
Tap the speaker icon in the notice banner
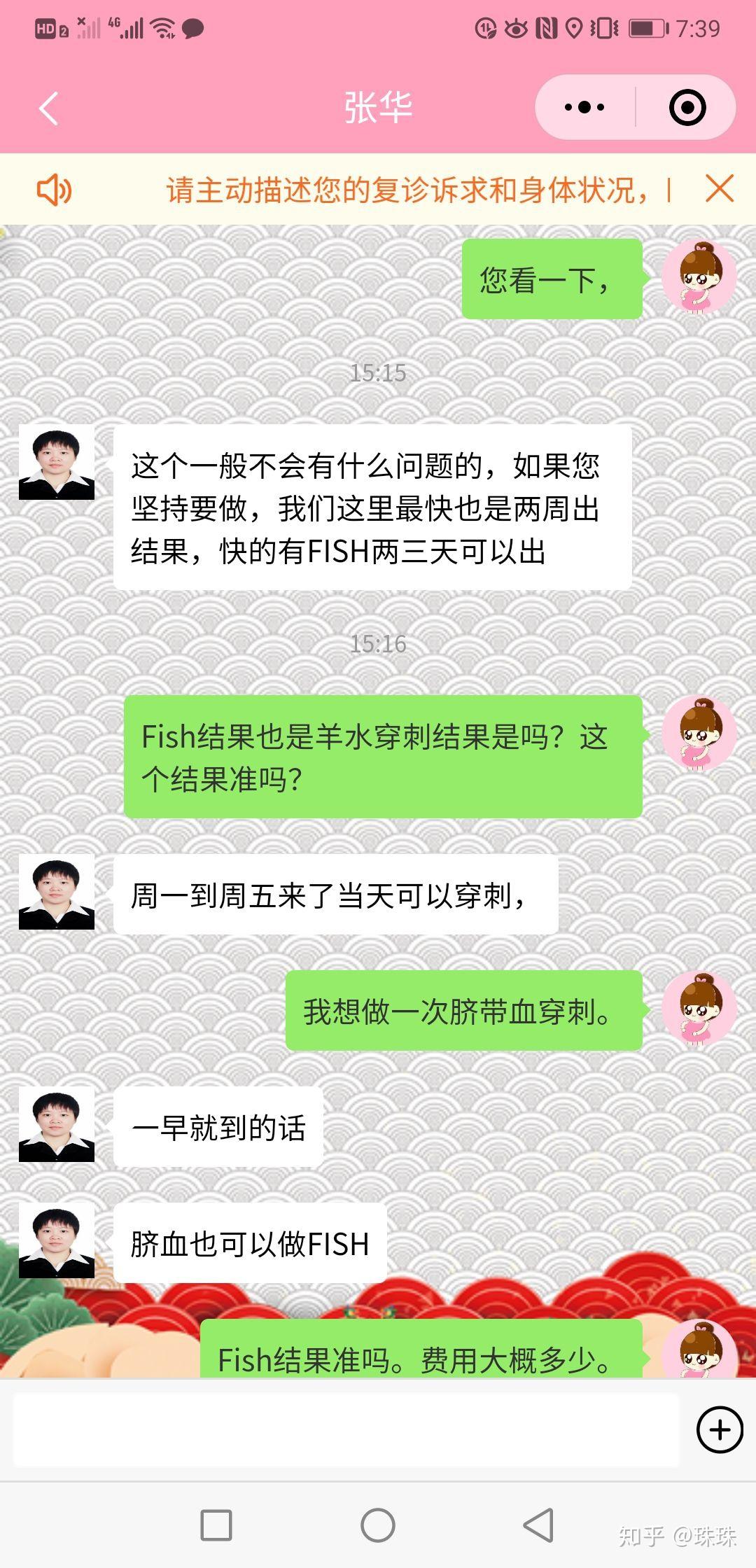pos(54,190)
